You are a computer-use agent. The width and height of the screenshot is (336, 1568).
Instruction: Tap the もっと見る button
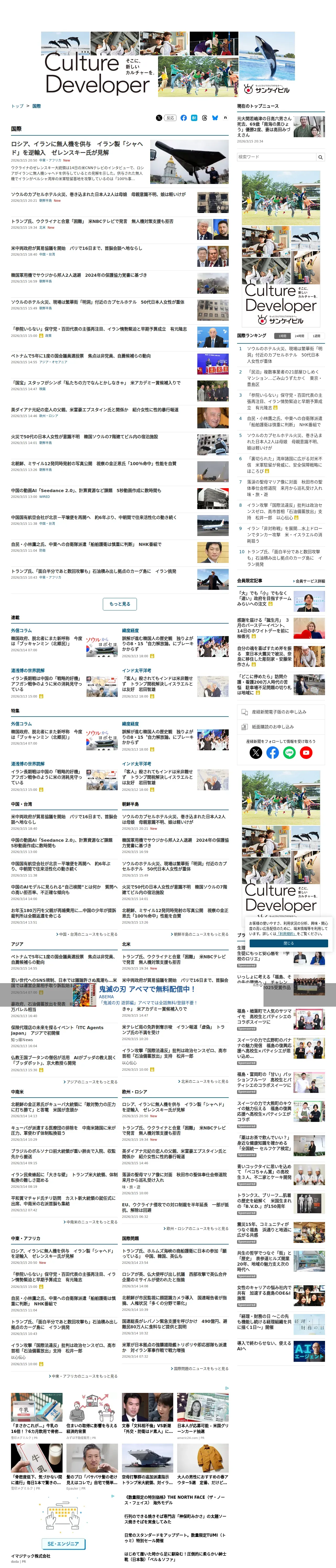tap(120, 604)
